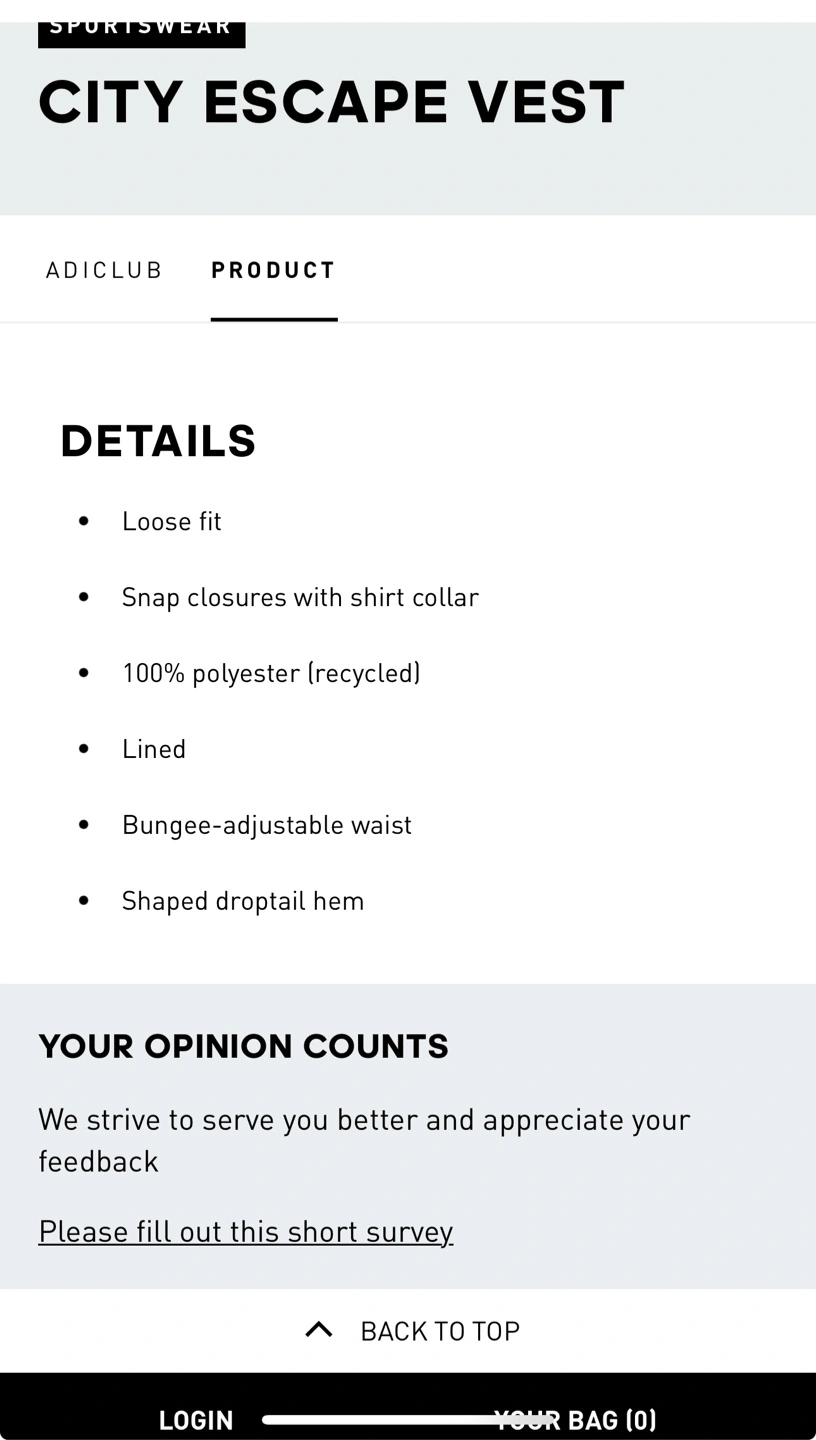The width and height of the screenshot is (816, 1440).
Task: Open the short survey link
Action: coord(246,1231)
